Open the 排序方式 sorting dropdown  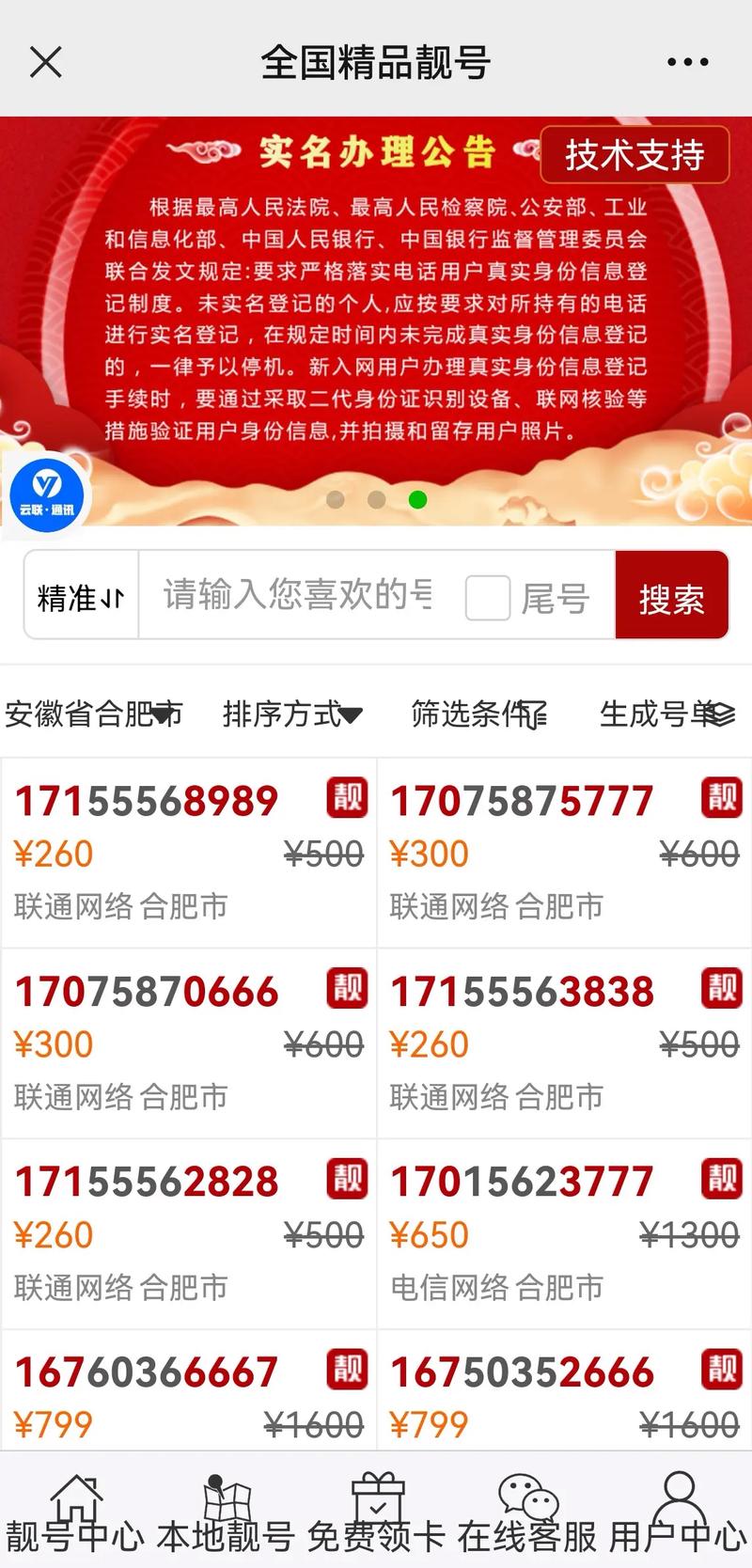pos(291,714)
